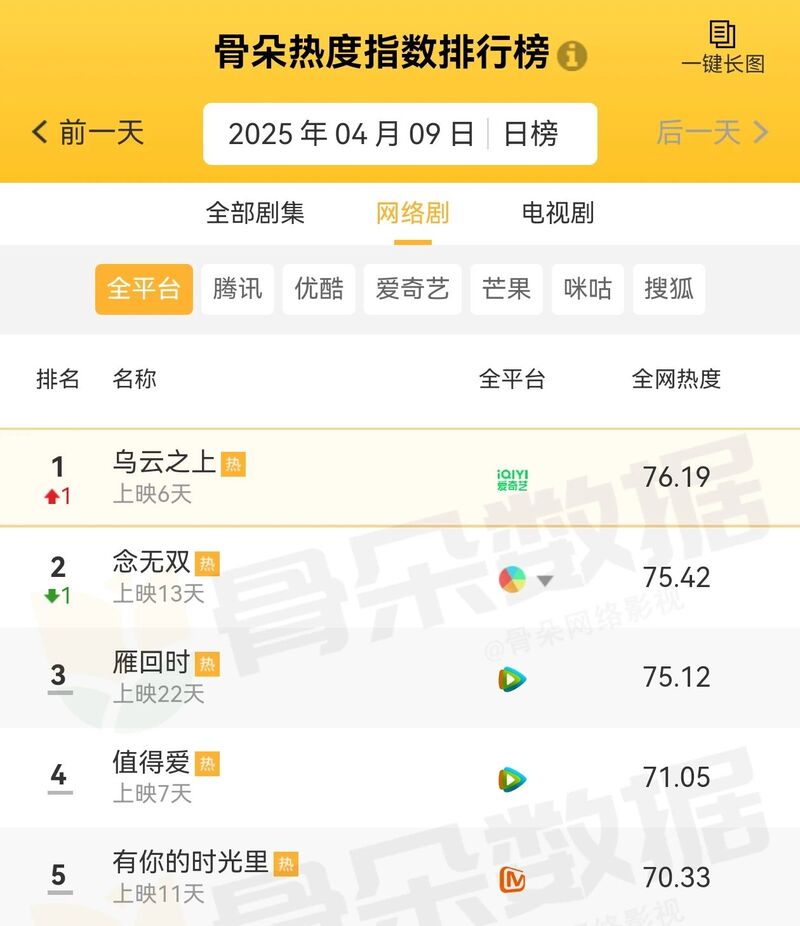
Task: Filter the ranking by 咪咕
Action: (x=588, y=289)
